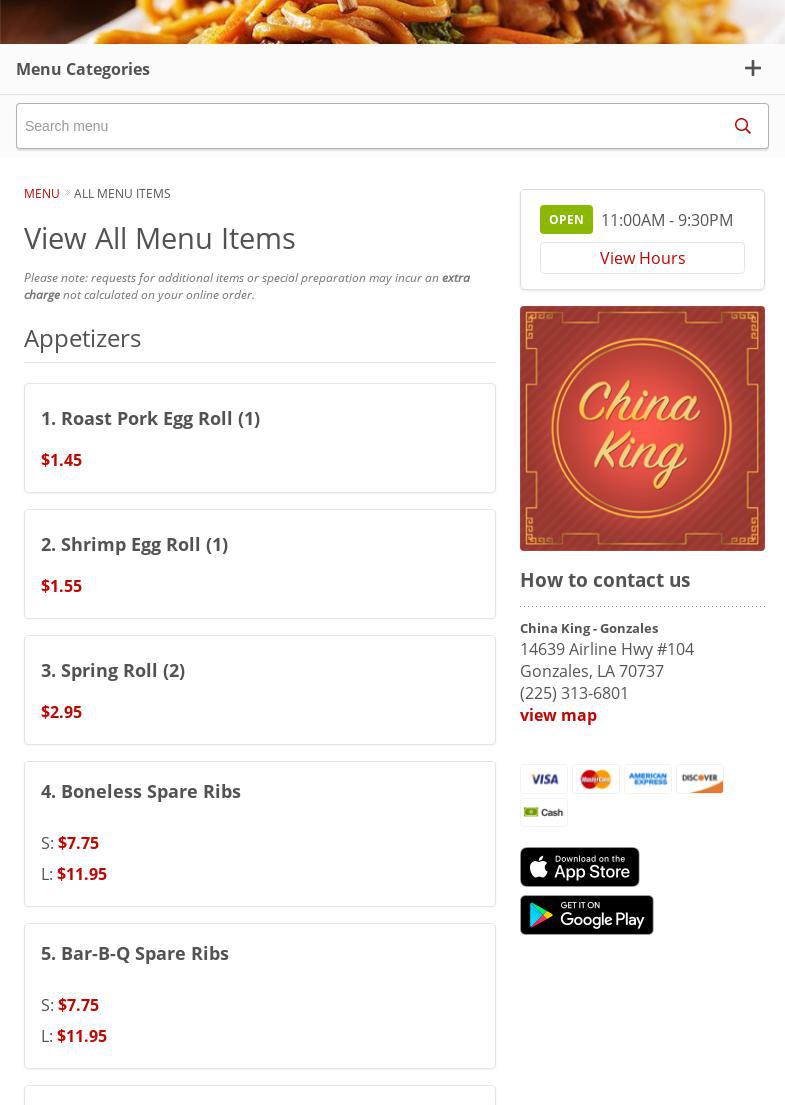Select Shrimp Egg Roll item
This screenshot has height=1105, width=785.
click(x=134, y=544)
